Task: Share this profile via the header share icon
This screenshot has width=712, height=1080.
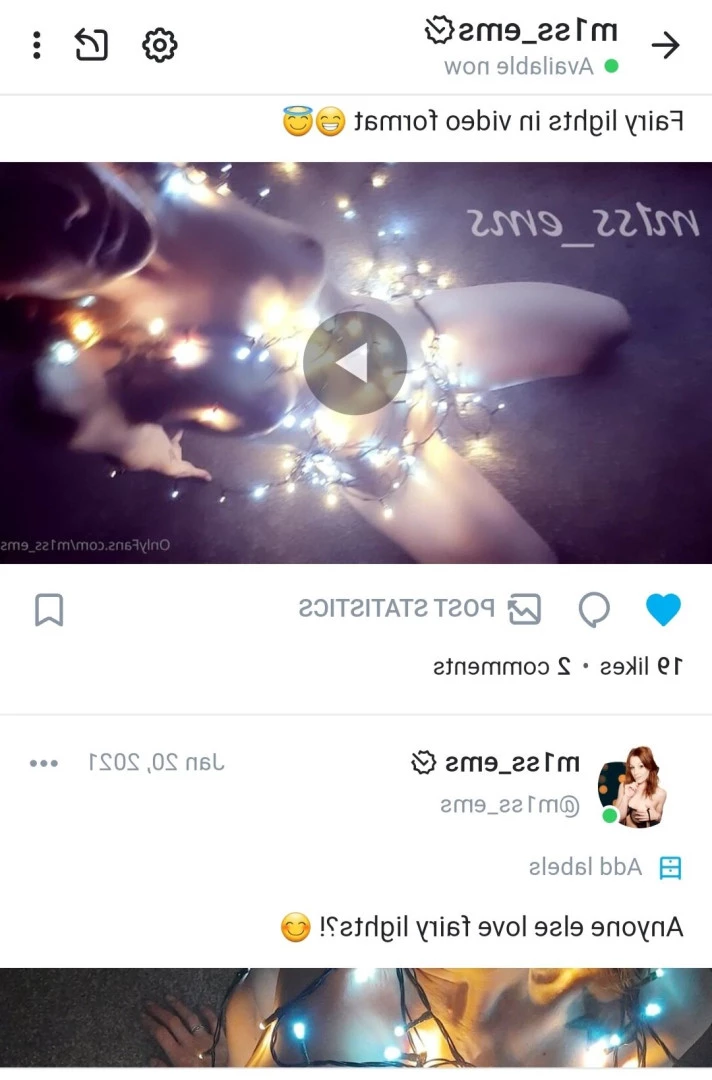Action: [92, 45]
